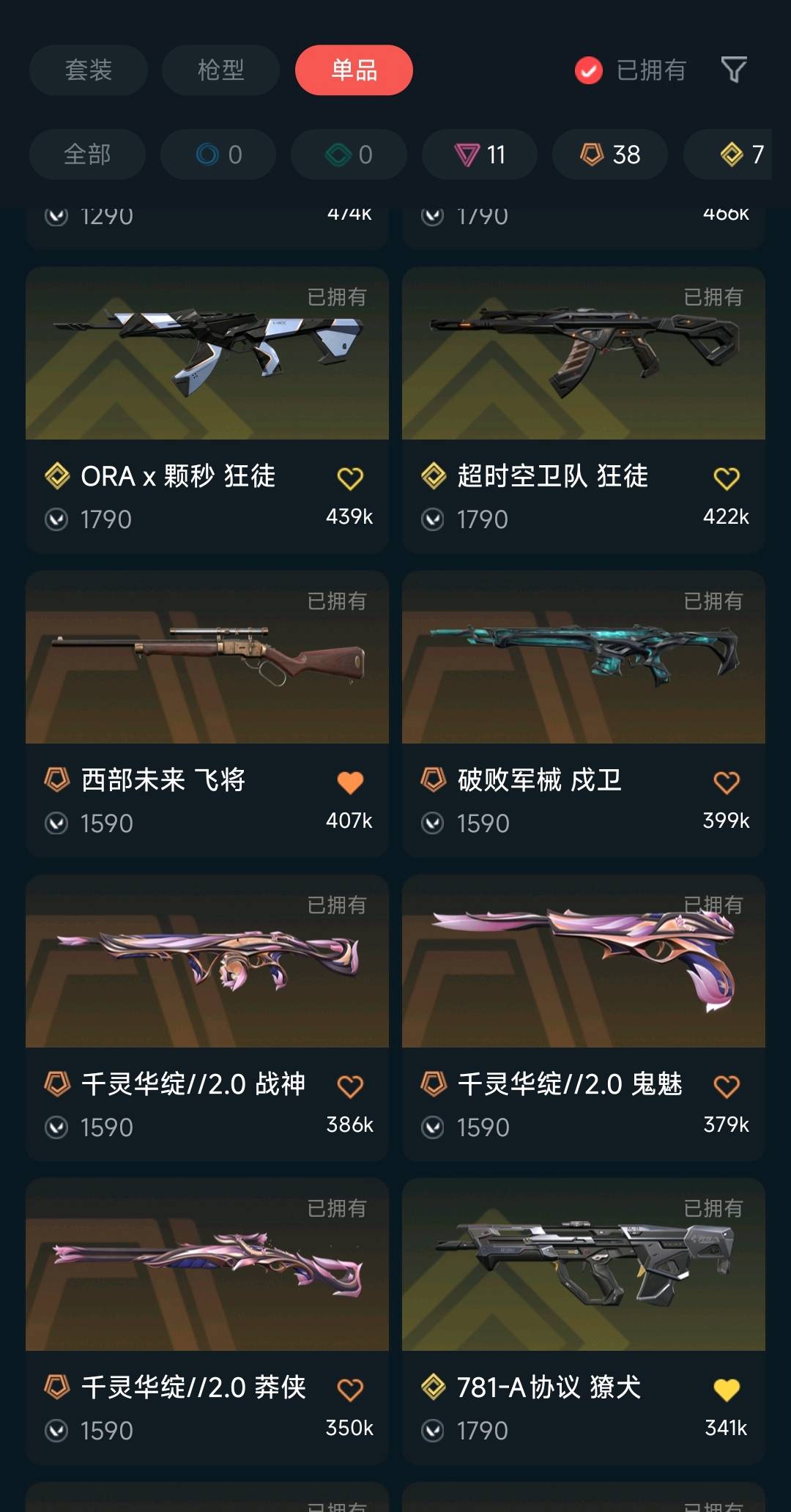Filter by the yellow tier chip showing 7
Image resolution: width=791 pixels, height=1512 pixels.
pyautogui.click(x=727, y=155)
